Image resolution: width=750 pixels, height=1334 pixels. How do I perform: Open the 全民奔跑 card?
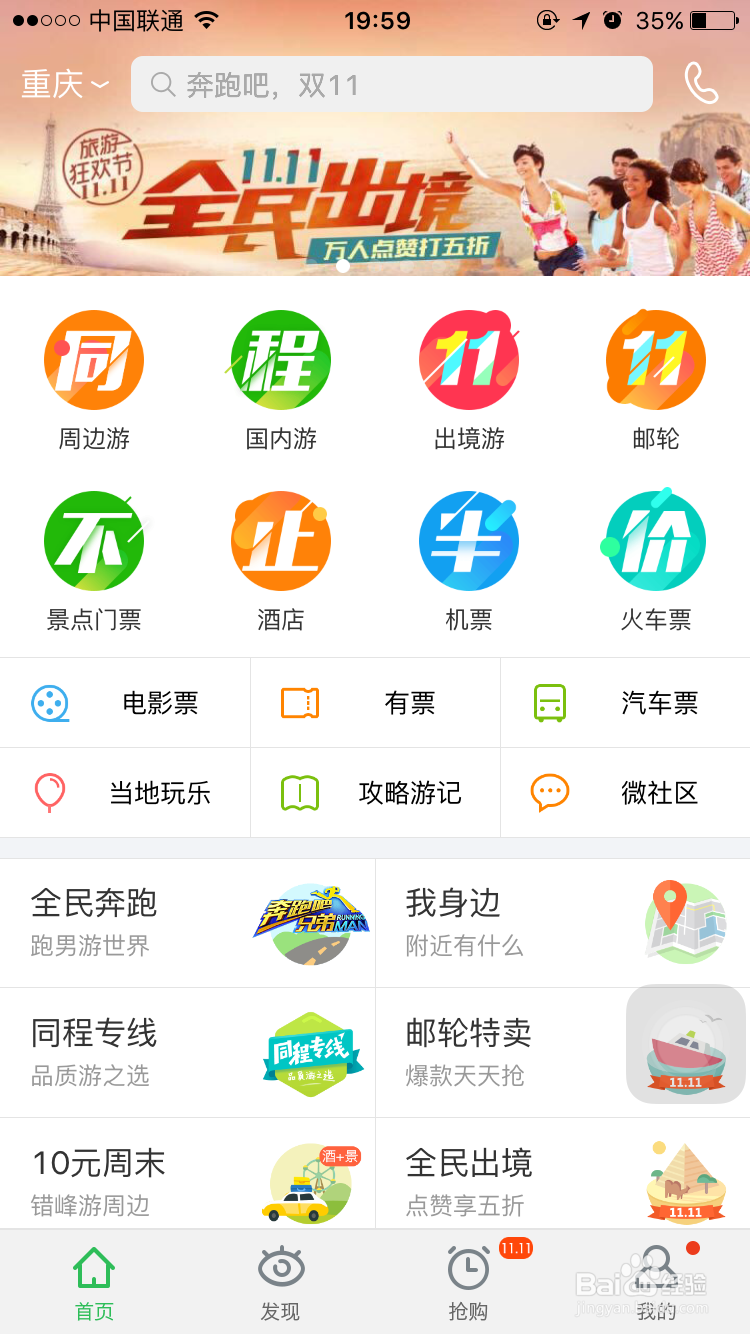coord(188,923)
